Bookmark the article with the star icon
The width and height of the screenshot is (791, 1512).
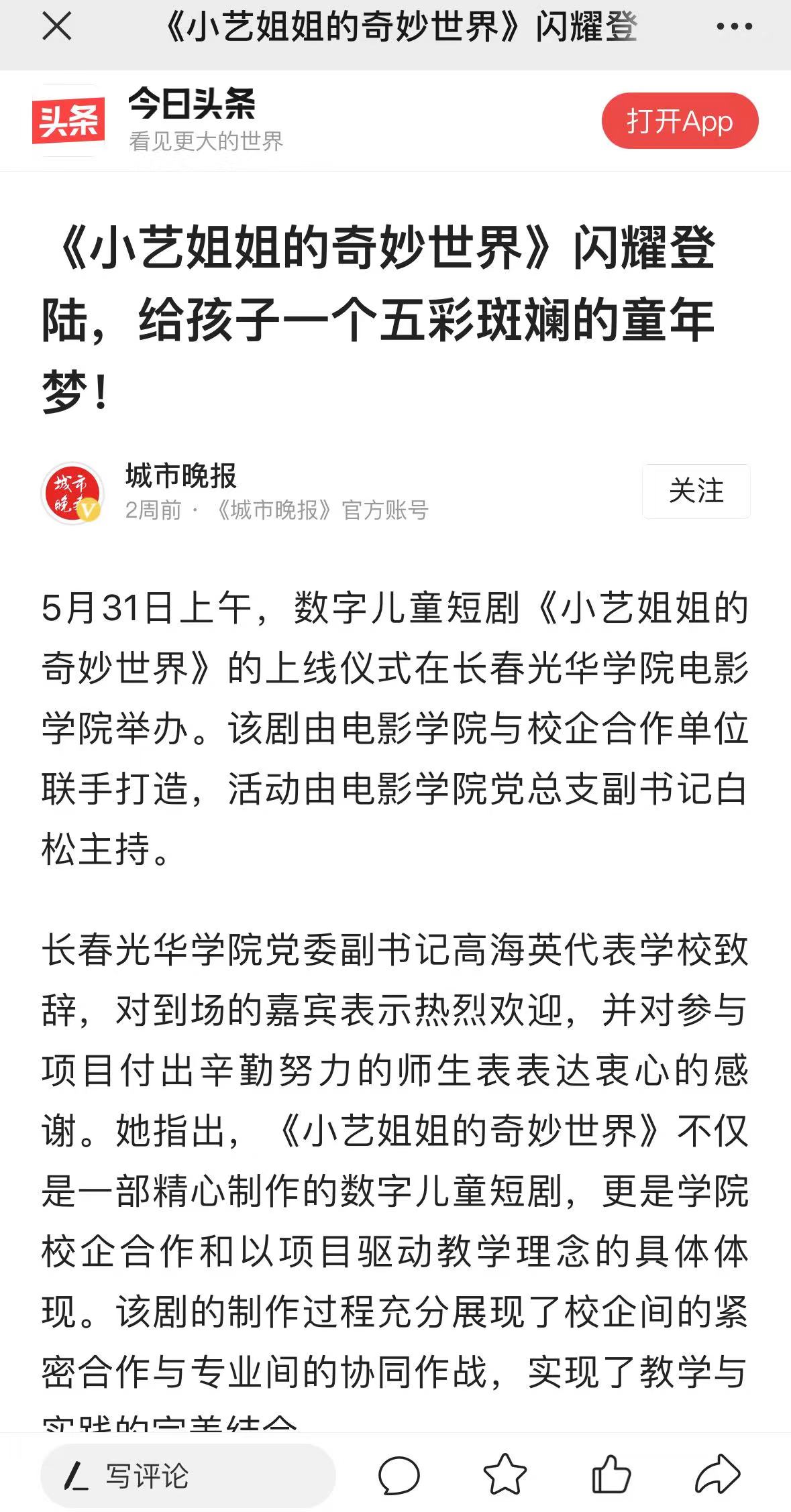pos(505,1476)
